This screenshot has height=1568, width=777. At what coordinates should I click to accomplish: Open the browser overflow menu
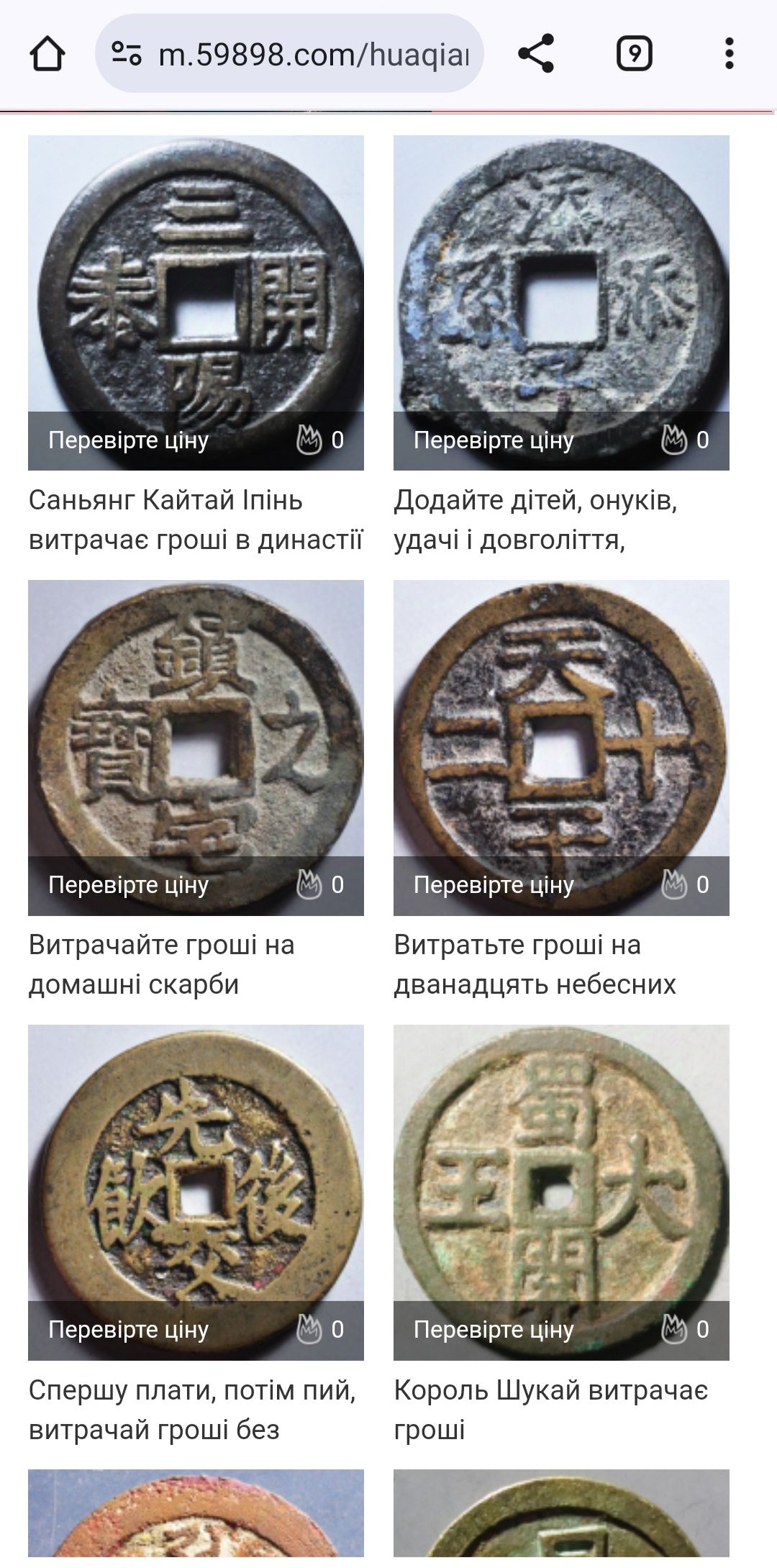tap(729, 54)
